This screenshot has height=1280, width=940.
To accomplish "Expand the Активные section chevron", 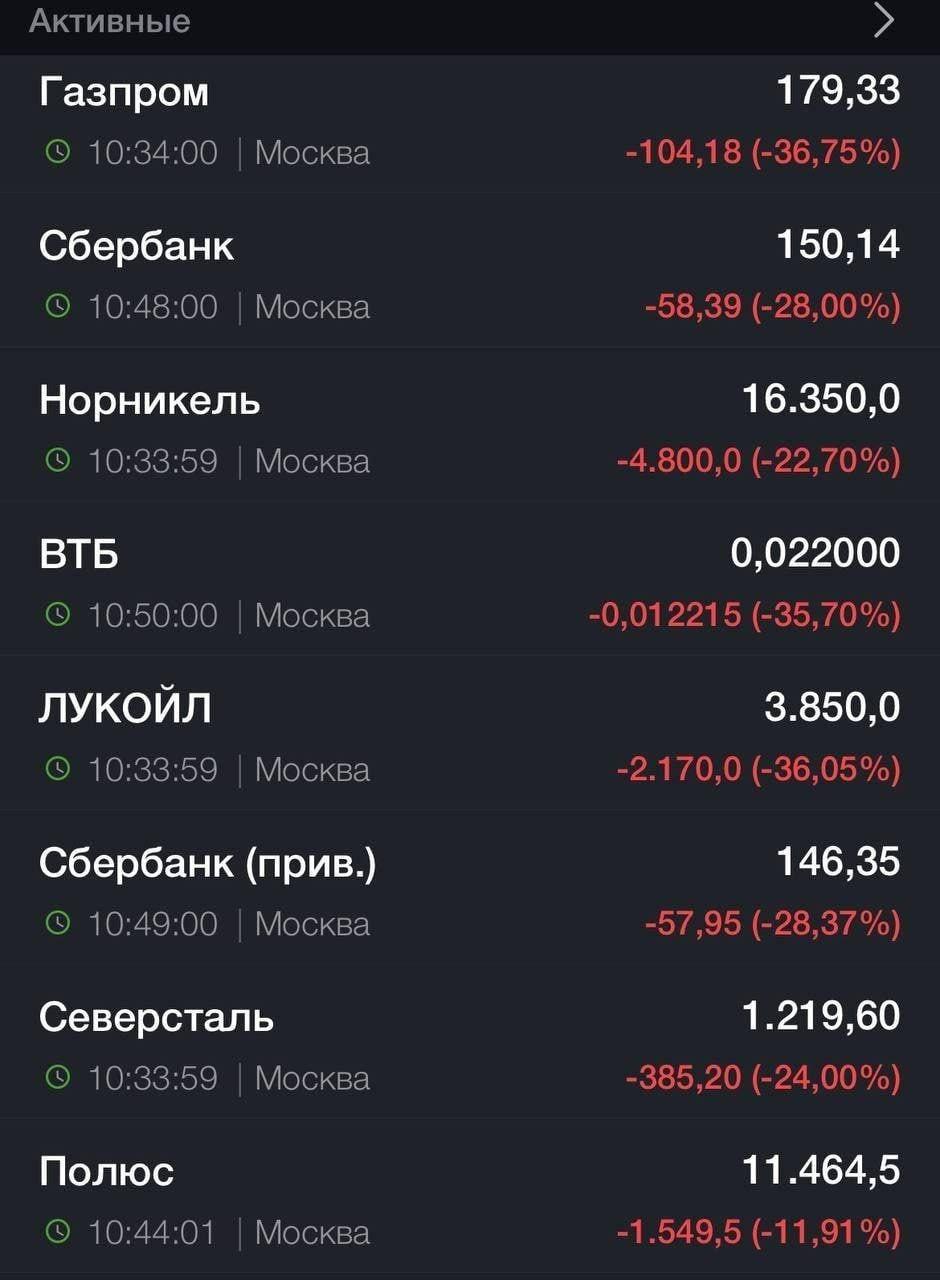I will 883,20.
